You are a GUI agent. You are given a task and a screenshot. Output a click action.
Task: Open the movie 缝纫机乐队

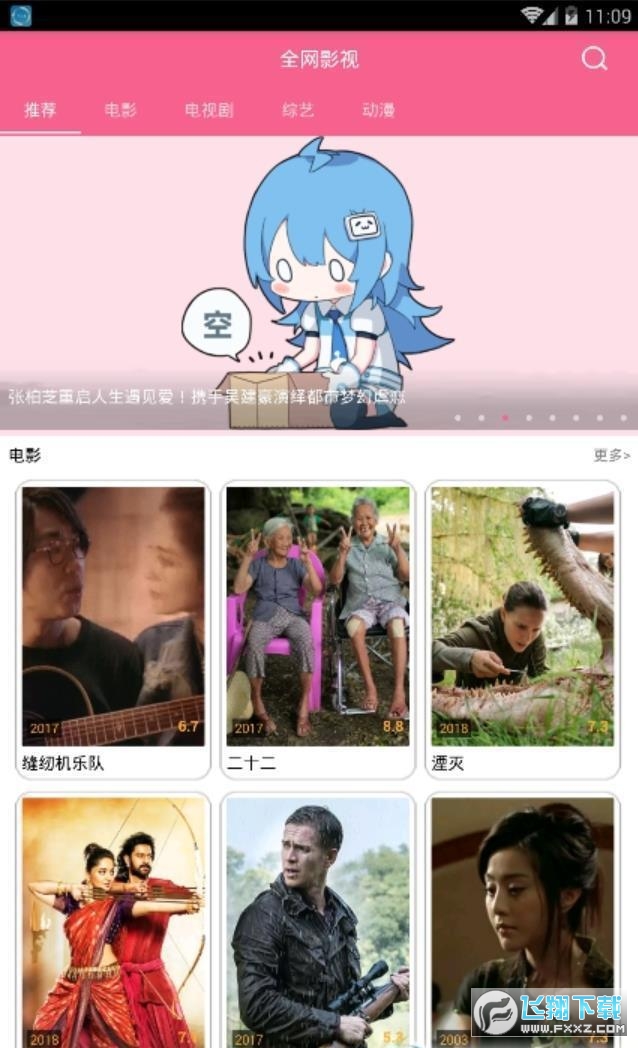point(114,628)
